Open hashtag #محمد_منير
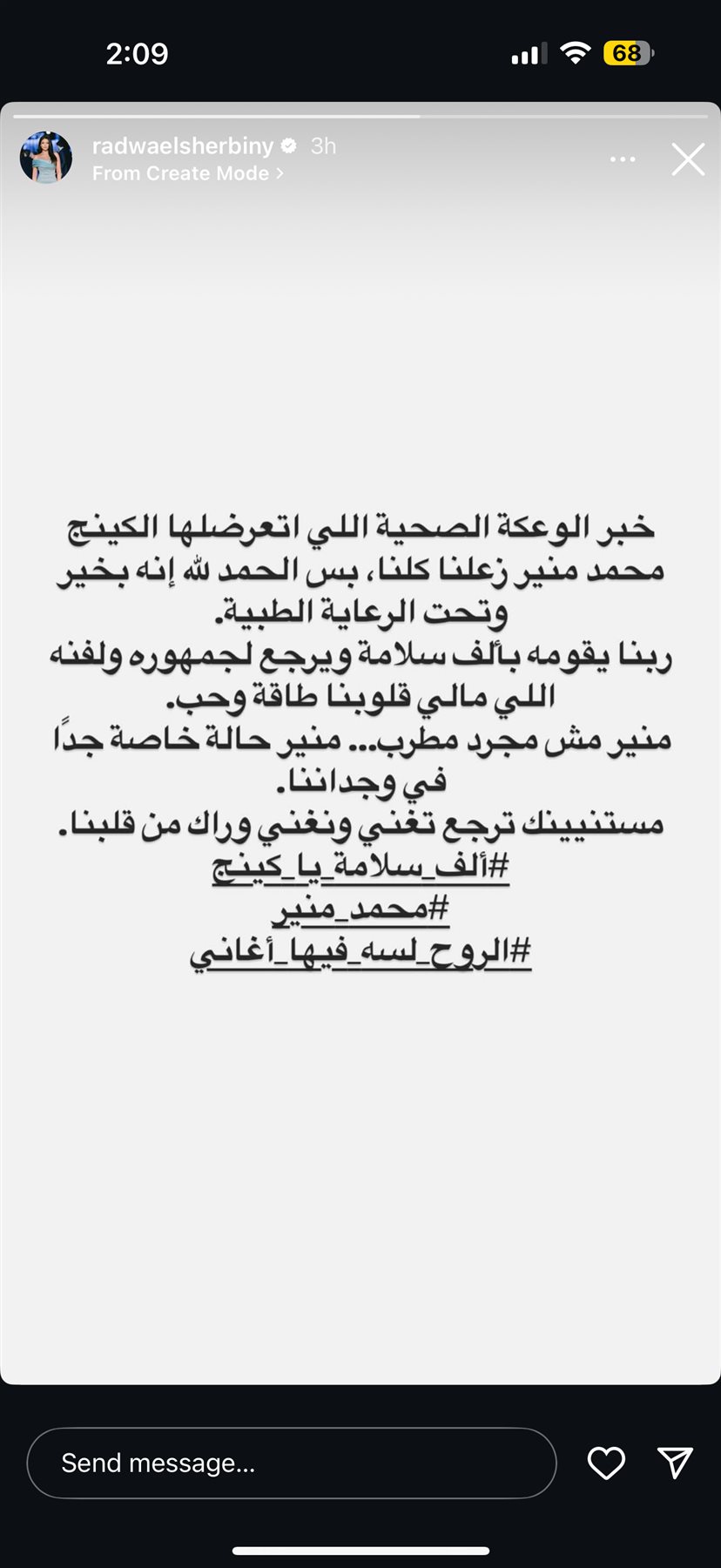The image size is (721, 1568). tap(360, 909)
